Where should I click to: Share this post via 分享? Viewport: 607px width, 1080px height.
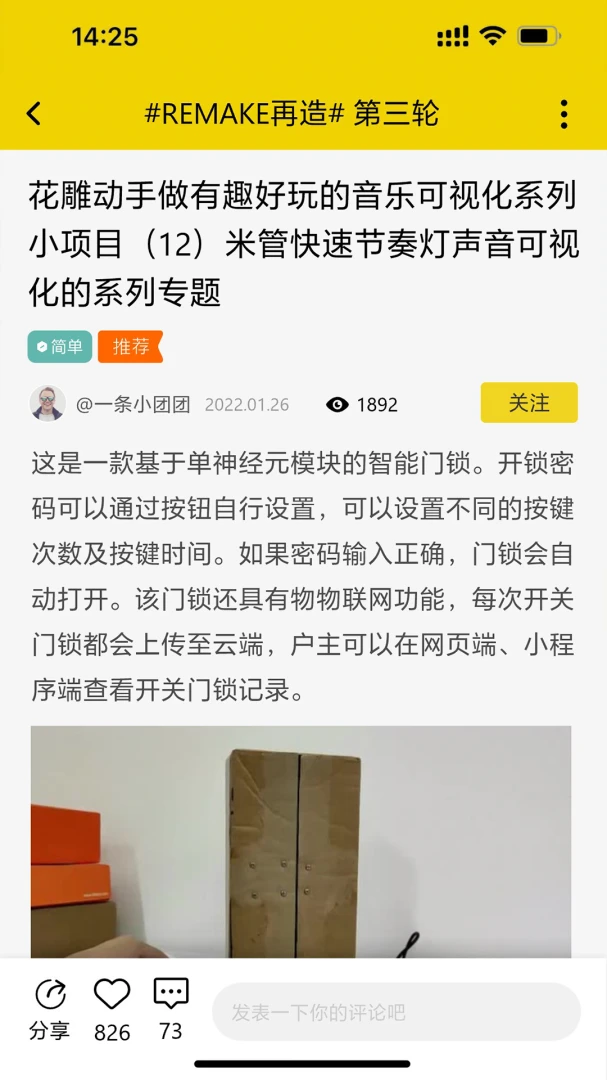tap(50, 1008)
